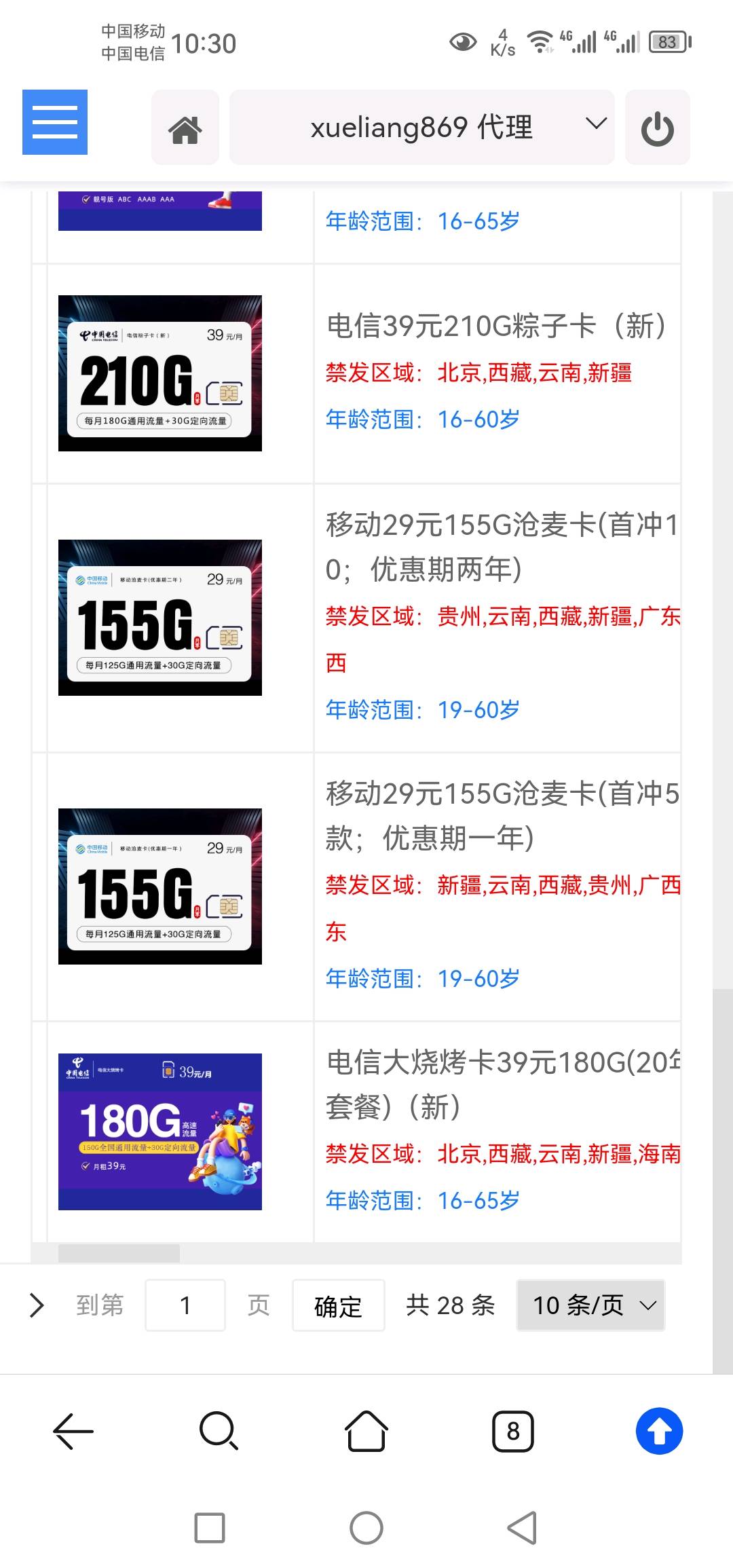Open the 电信39元210G粽子卡 card image
Image resolution: width=733 pixels, height=1568 pixels.
click(x=160, y=373)
